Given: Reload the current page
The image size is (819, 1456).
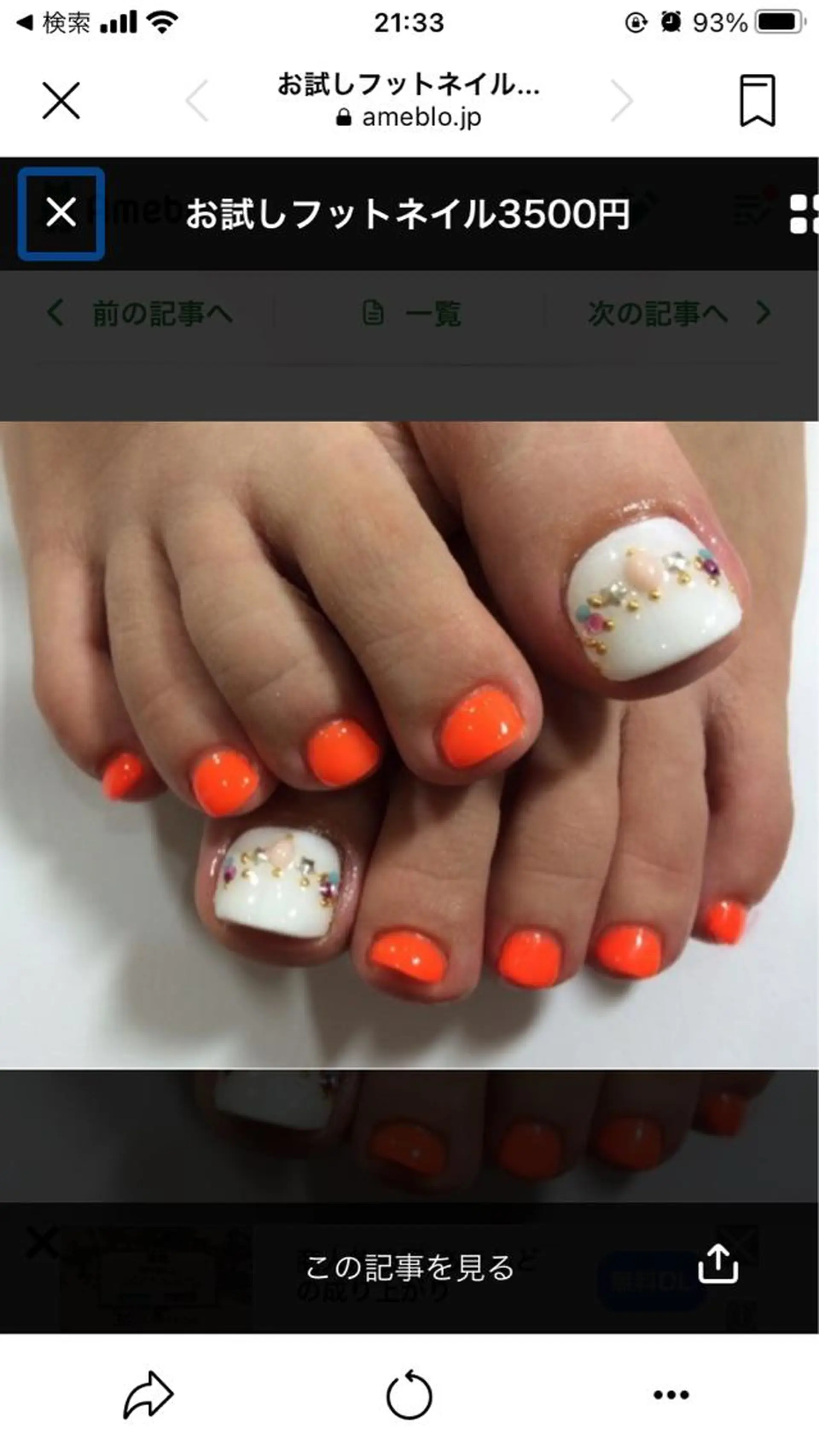Looking at the screenshot, I should pos(409,1395).
